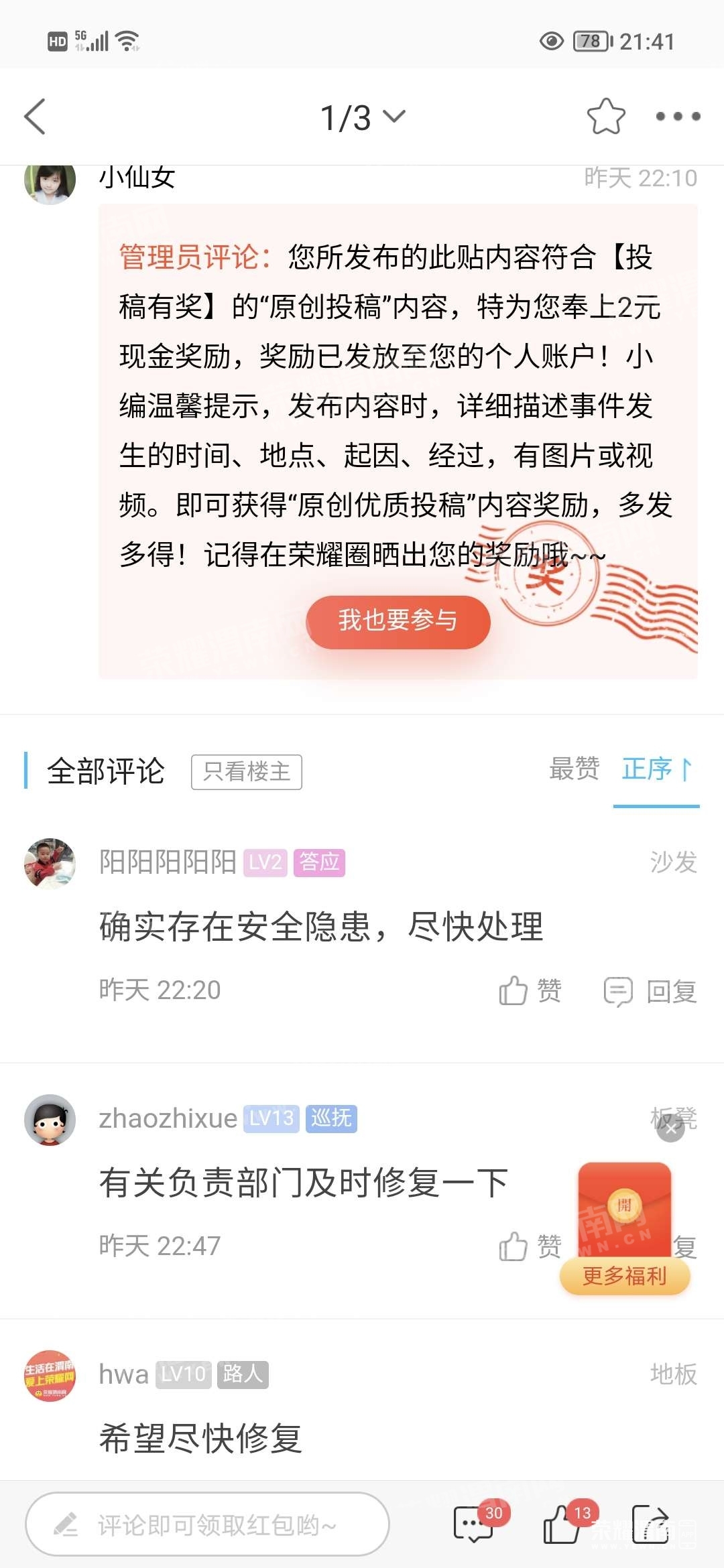Like 阳阳阳阳阳's comment
This screenshot has width=724, height=1568.
pos(530,991)
